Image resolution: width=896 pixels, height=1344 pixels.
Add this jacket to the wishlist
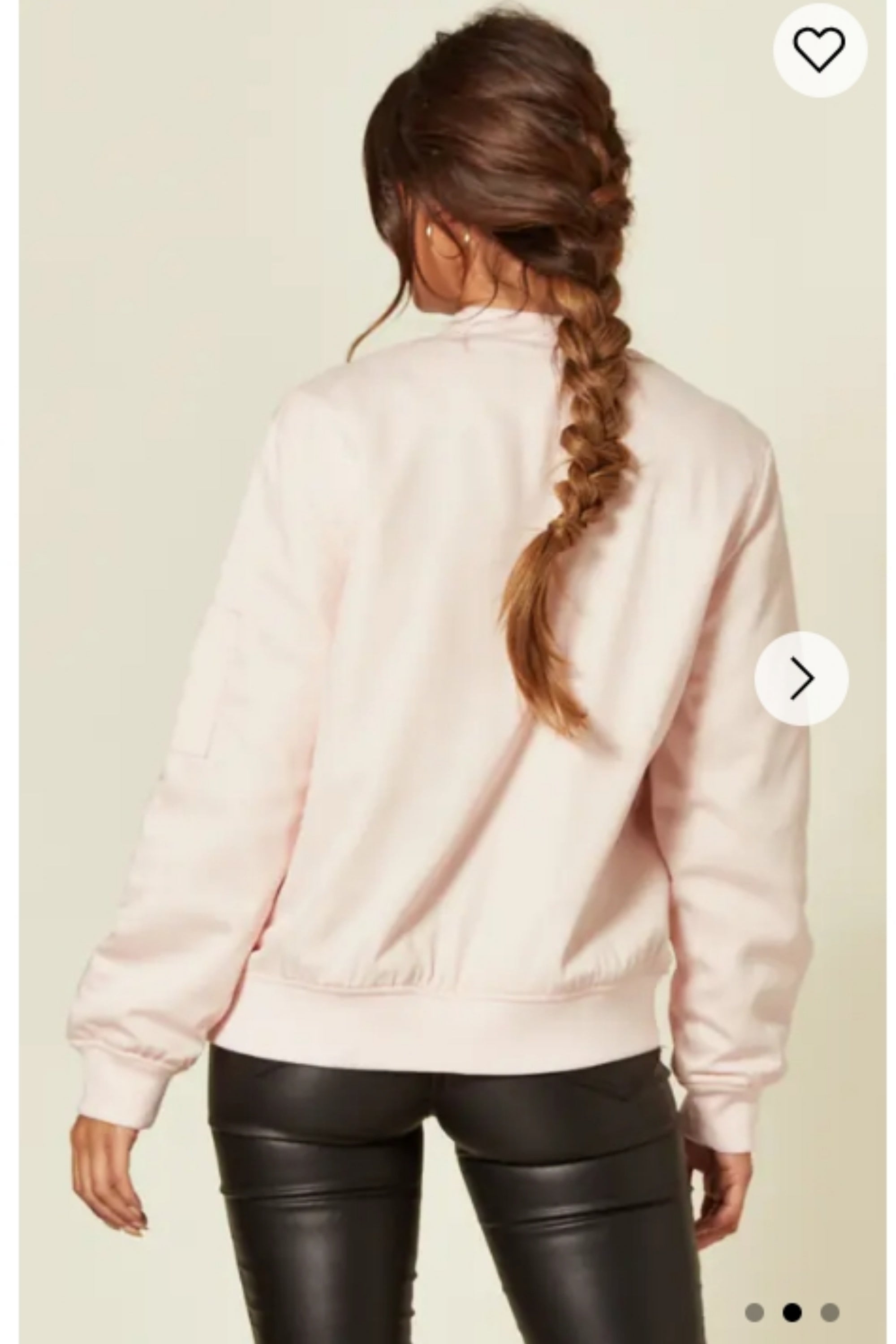tap(819, 50)
